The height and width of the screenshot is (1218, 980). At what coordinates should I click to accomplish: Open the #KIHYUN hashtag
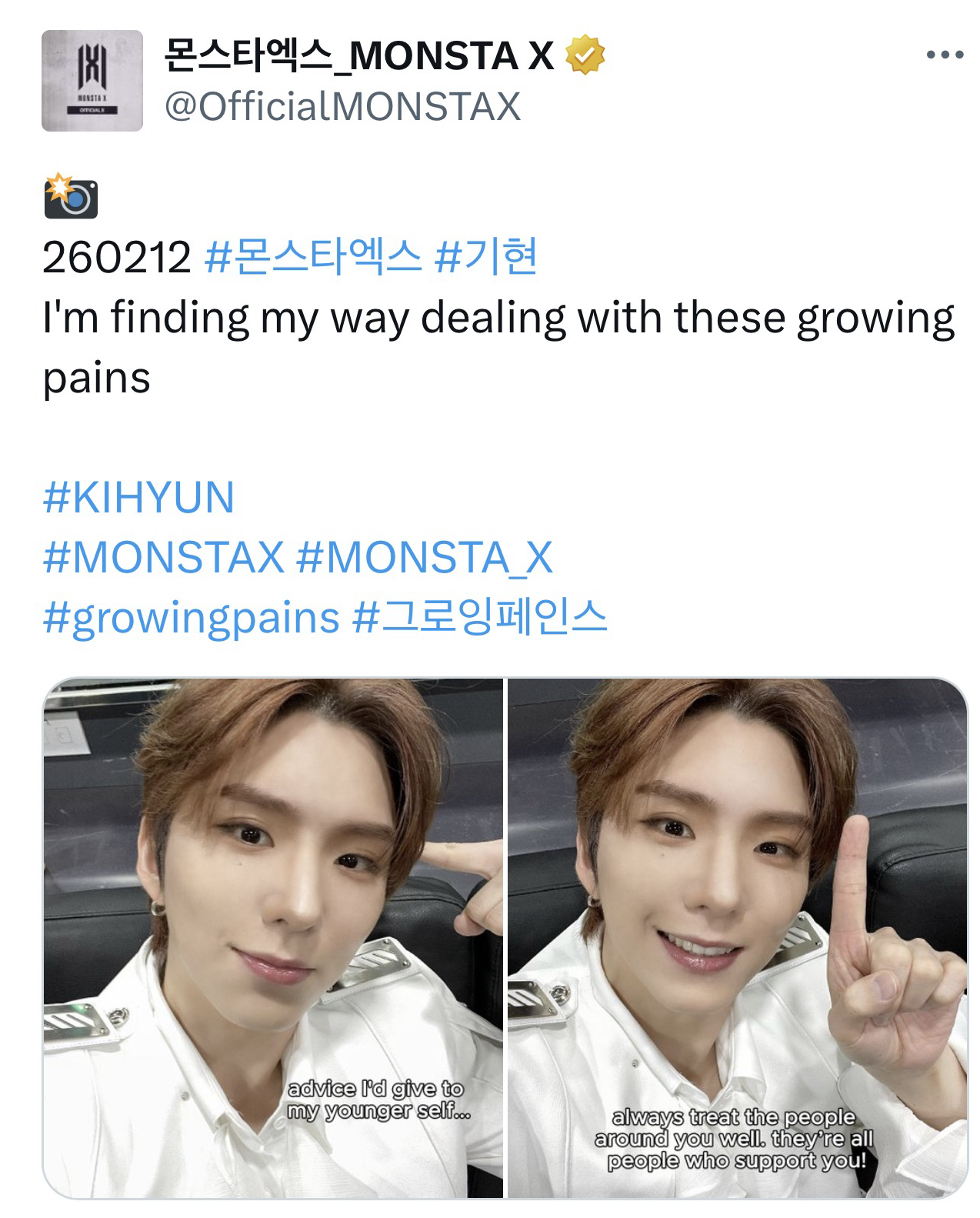(138, 497)
